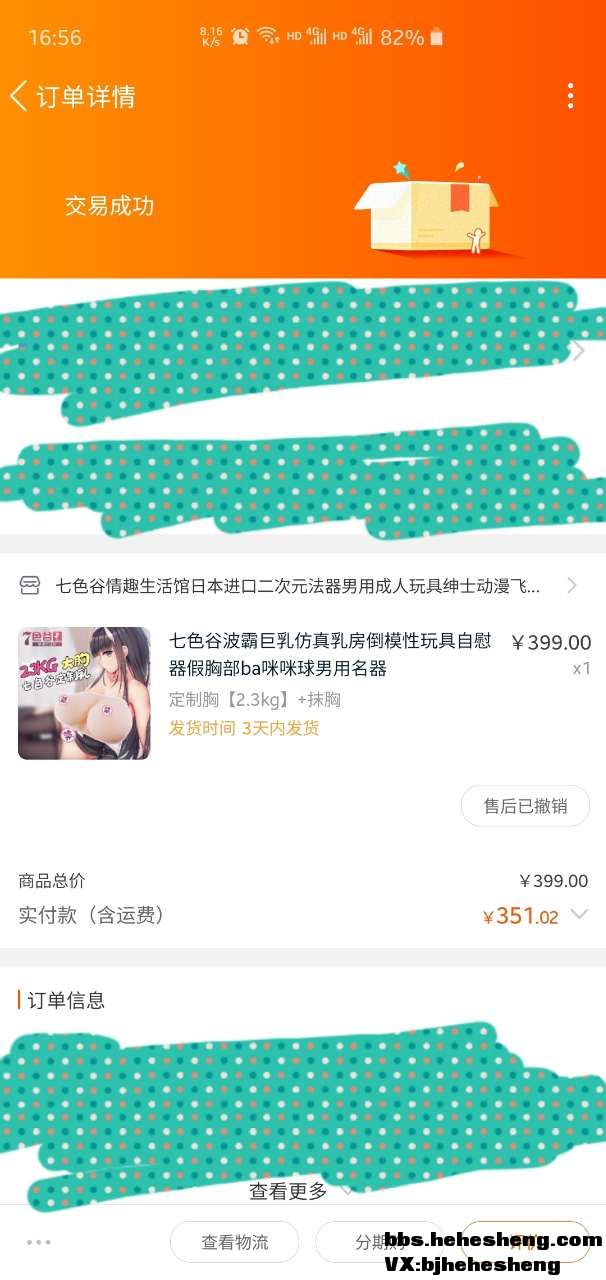Expand the 实付款 price breakdown
Screen dimensions: 606x1280
click(579, 914)
